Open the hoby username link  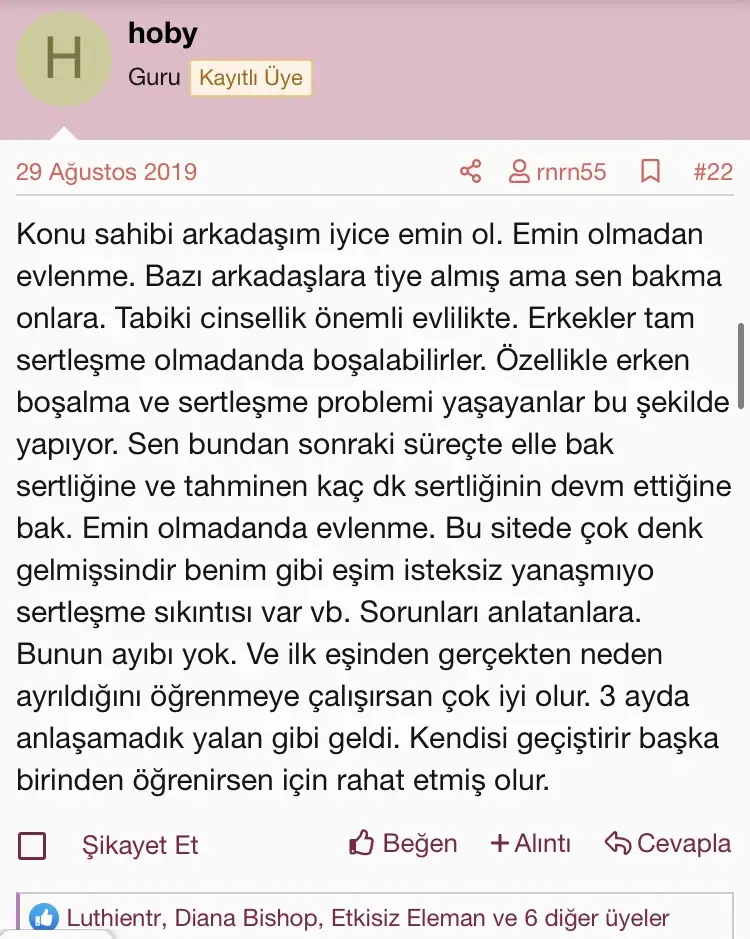click(x=162, y=33)
